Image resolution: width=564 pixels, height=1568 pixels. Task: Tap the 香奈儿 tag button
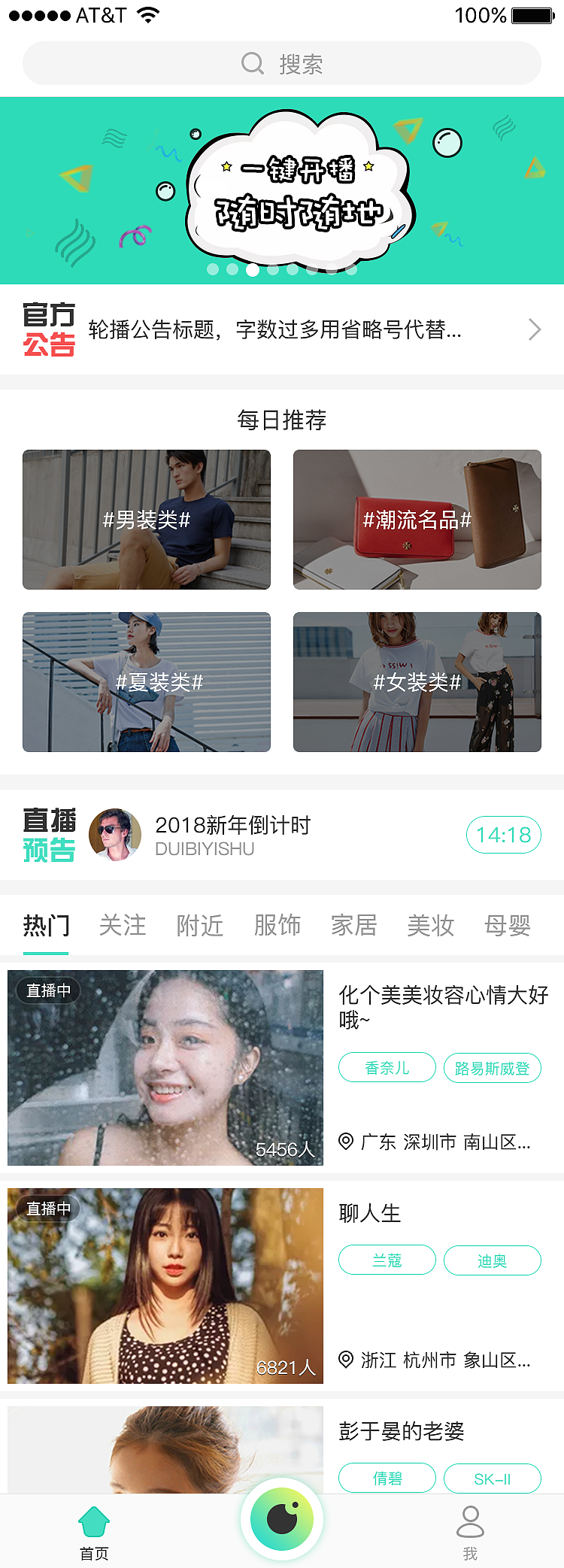click(387, 1067)
